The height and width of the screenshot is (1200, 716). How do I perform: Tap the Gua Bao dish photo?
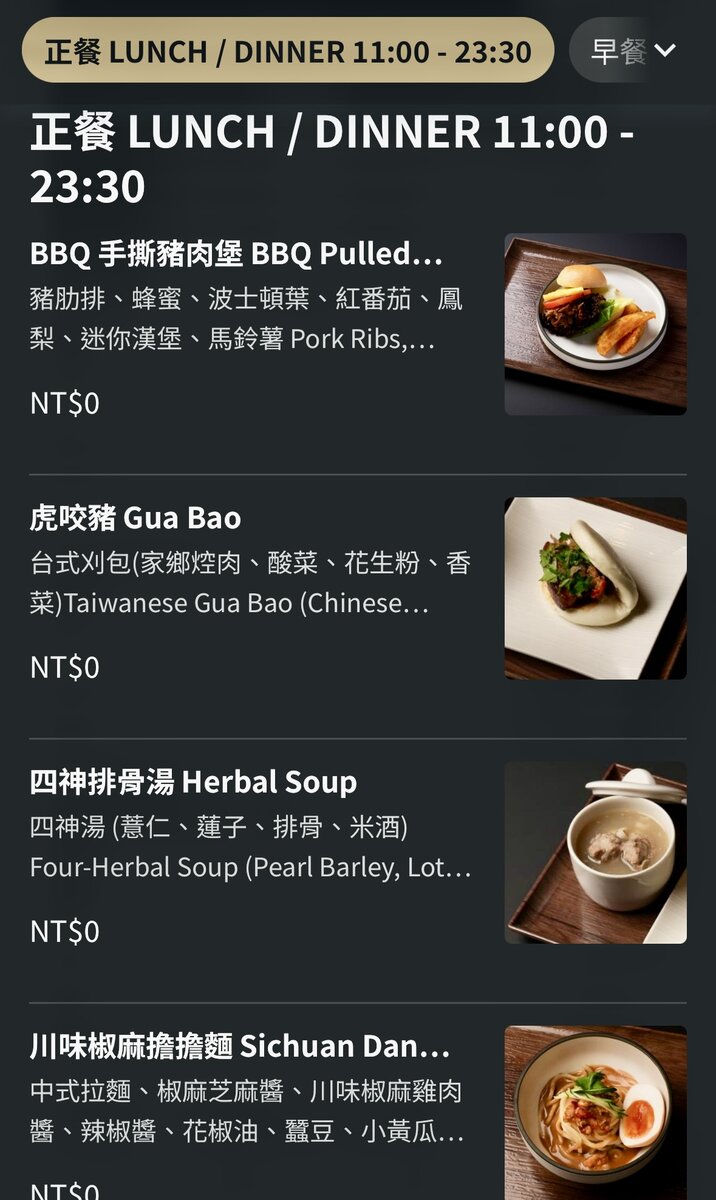click(595, 589)
